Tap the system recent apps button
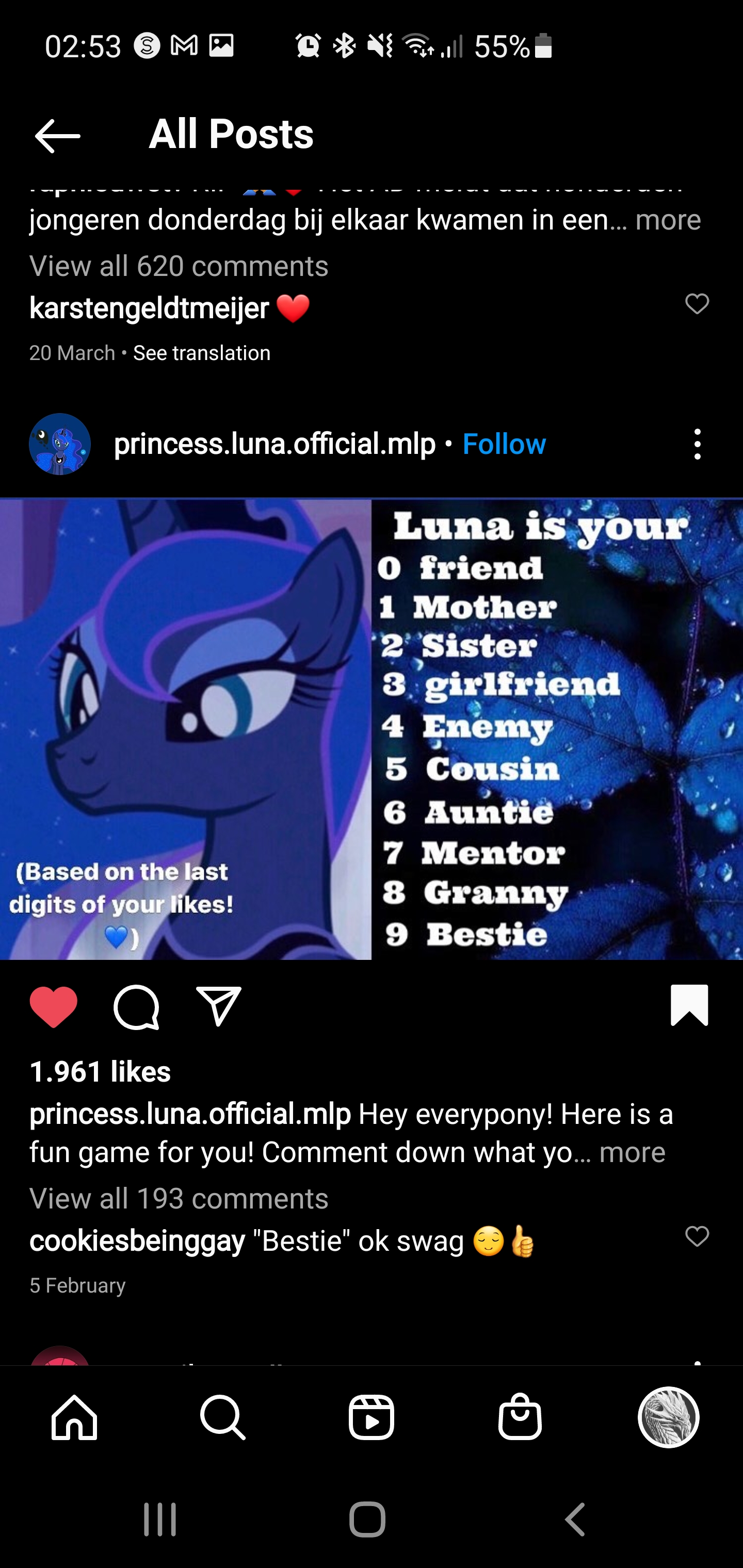Image resolution: width=743 pixels, height=1568 pixels. coord(160,1520)
